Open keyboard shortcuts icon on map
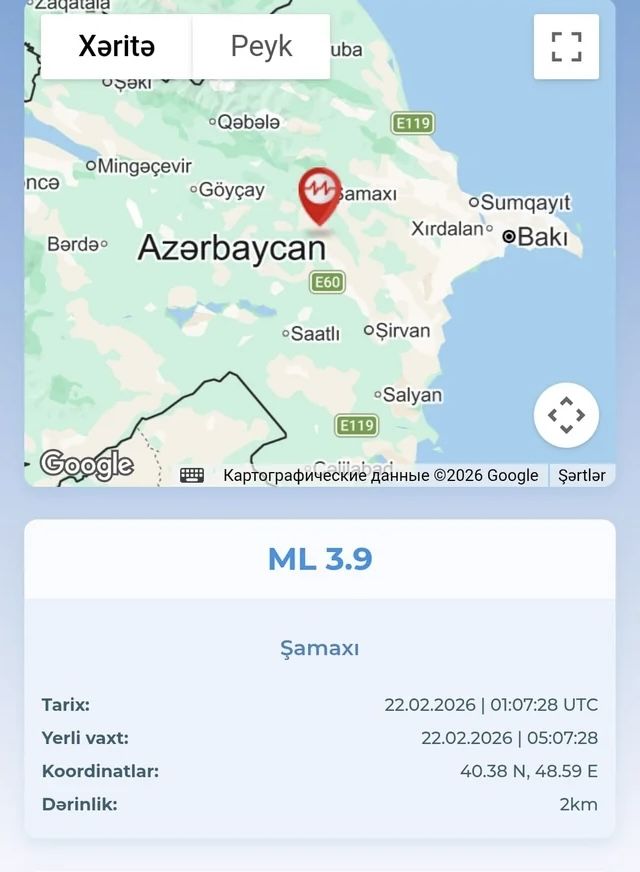The width and height of the screenshot is (640, 872). [192, 475]
